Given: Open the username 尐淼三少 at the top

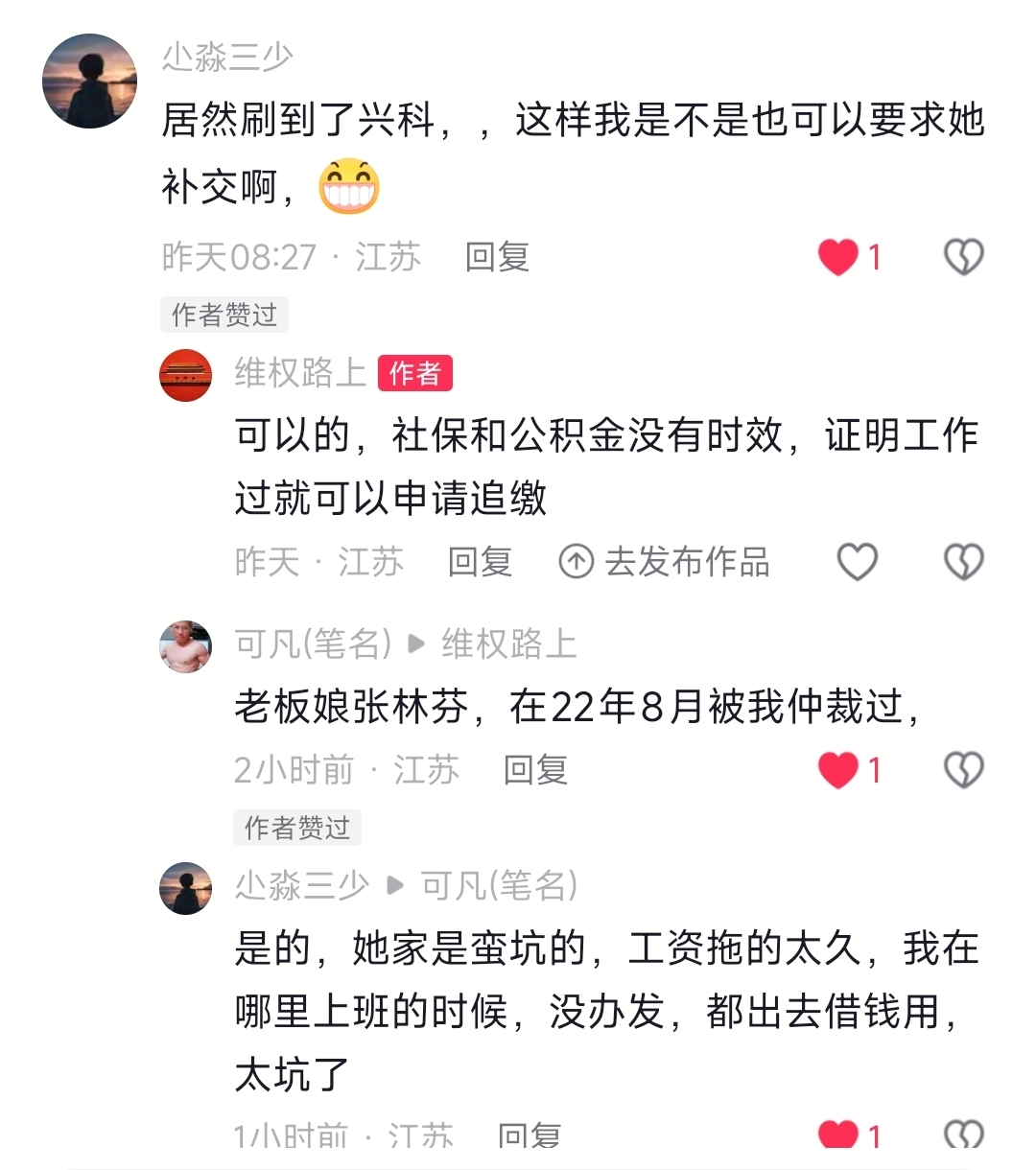Looking at the screenshot, I should (x=227, y=58).
